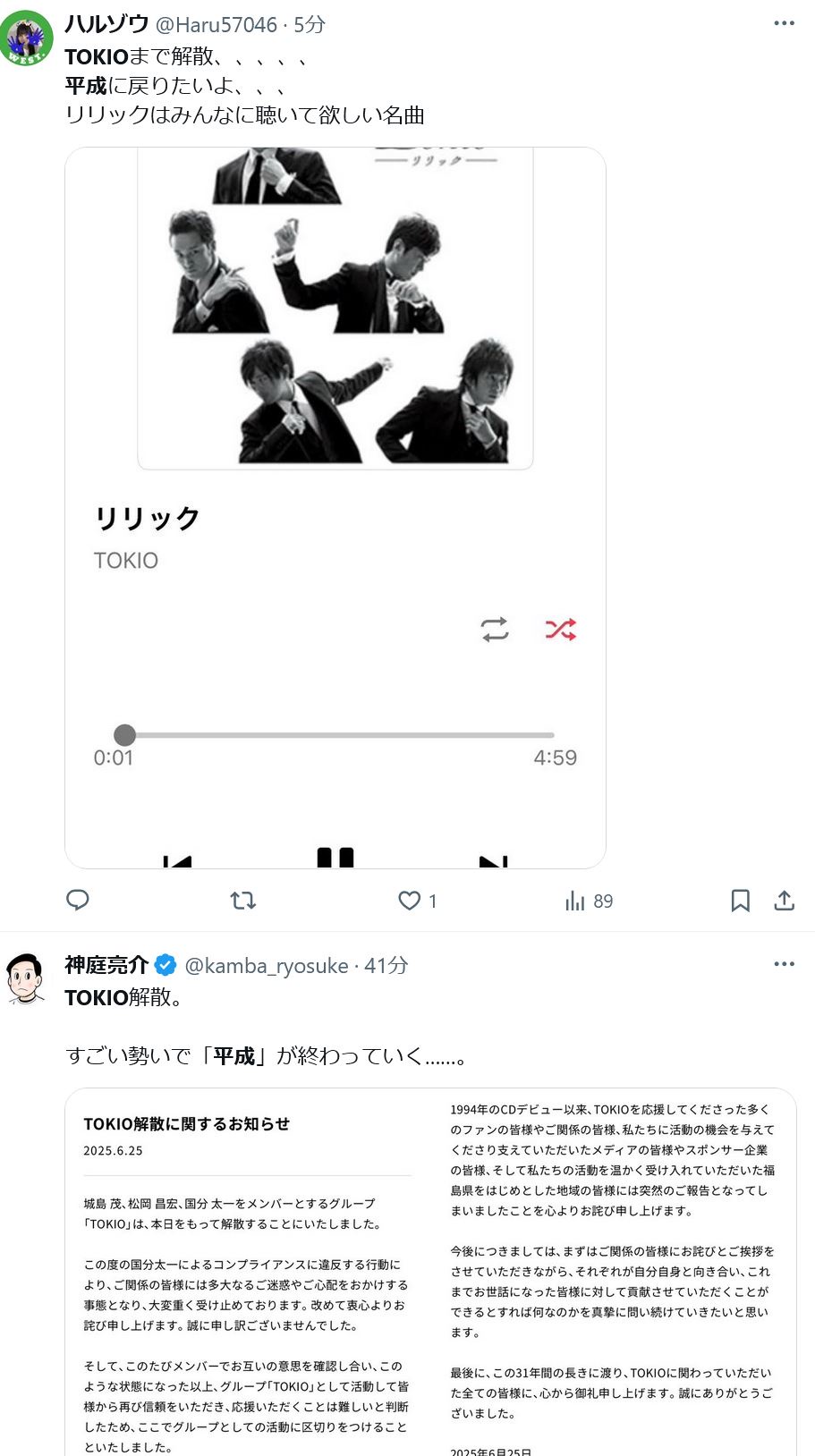
Task: Open overflow menu on ハルゾウ's post
Action: coord(784,23)
